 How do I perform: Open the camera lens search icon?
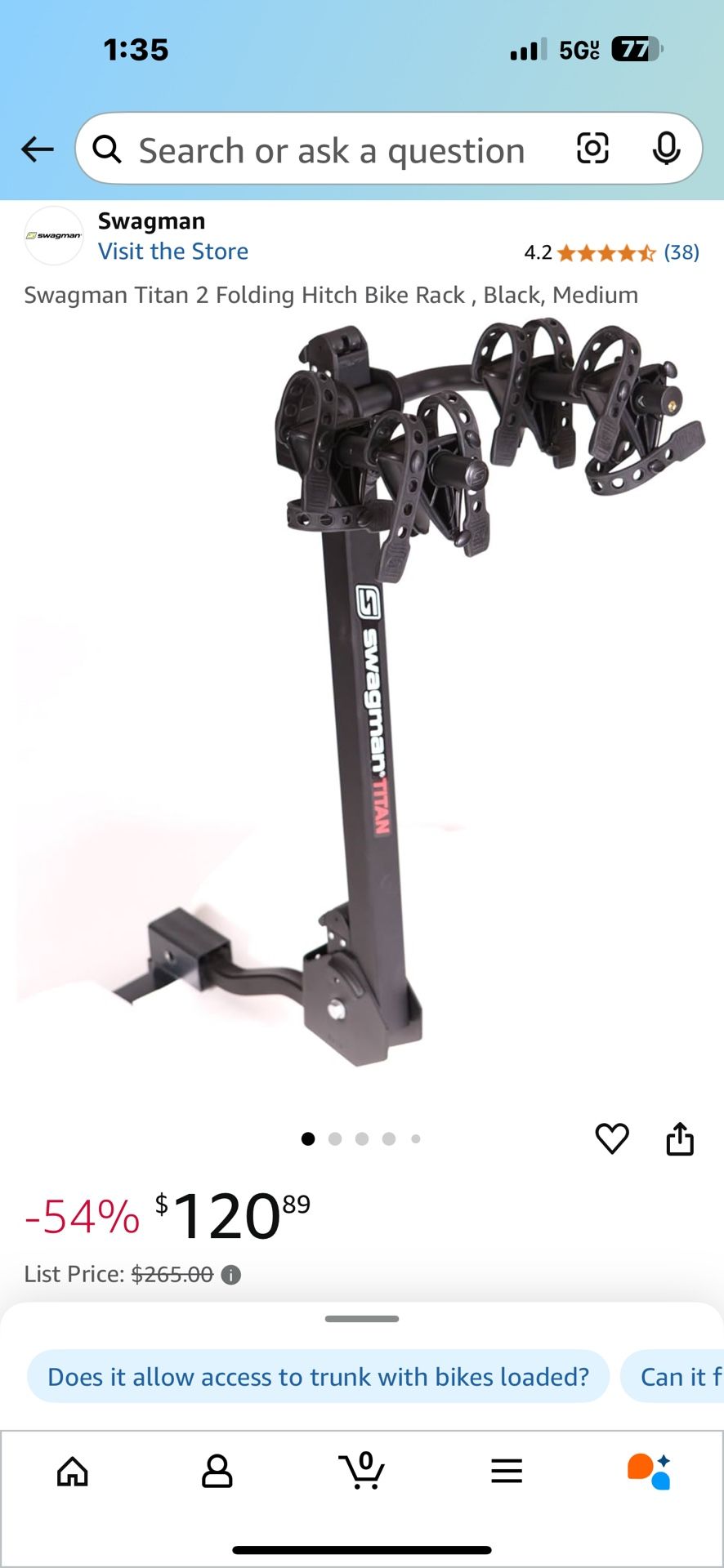coord(592,149)
